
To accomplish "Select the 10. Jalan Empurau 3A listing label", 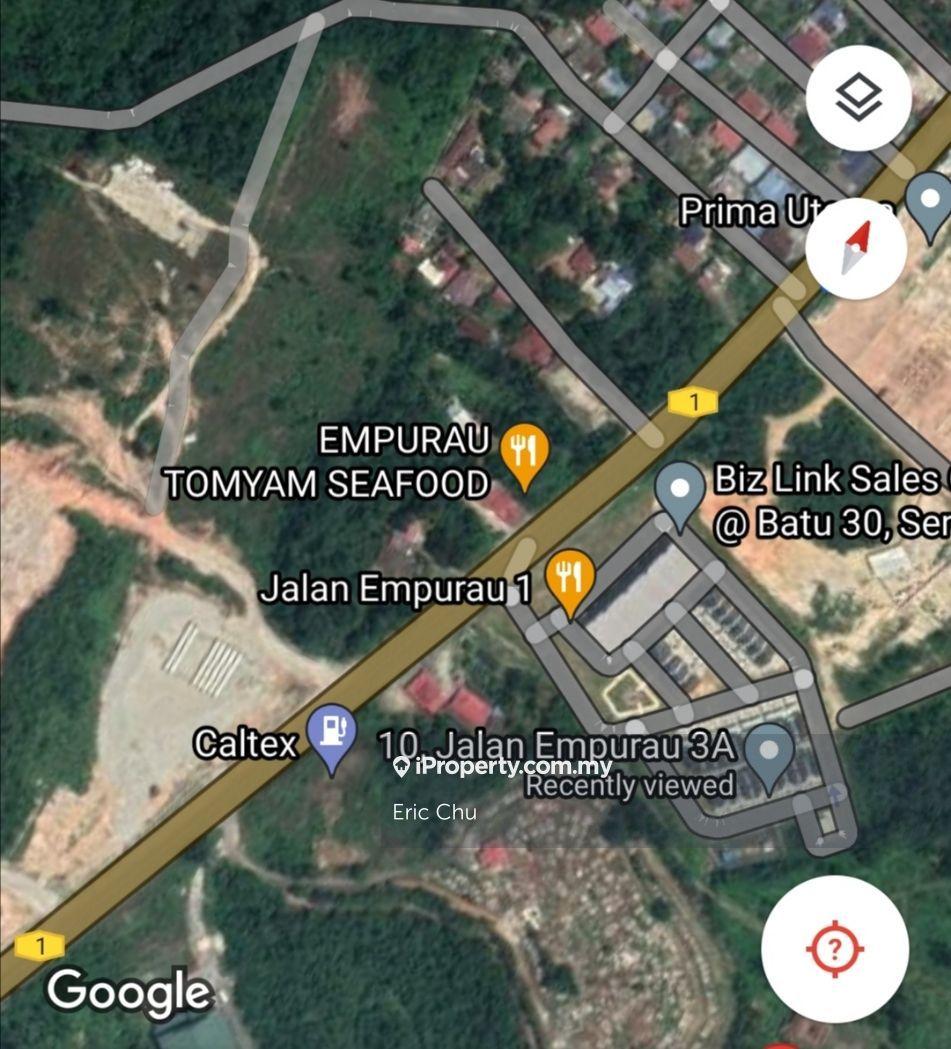I will pos(556,747).
